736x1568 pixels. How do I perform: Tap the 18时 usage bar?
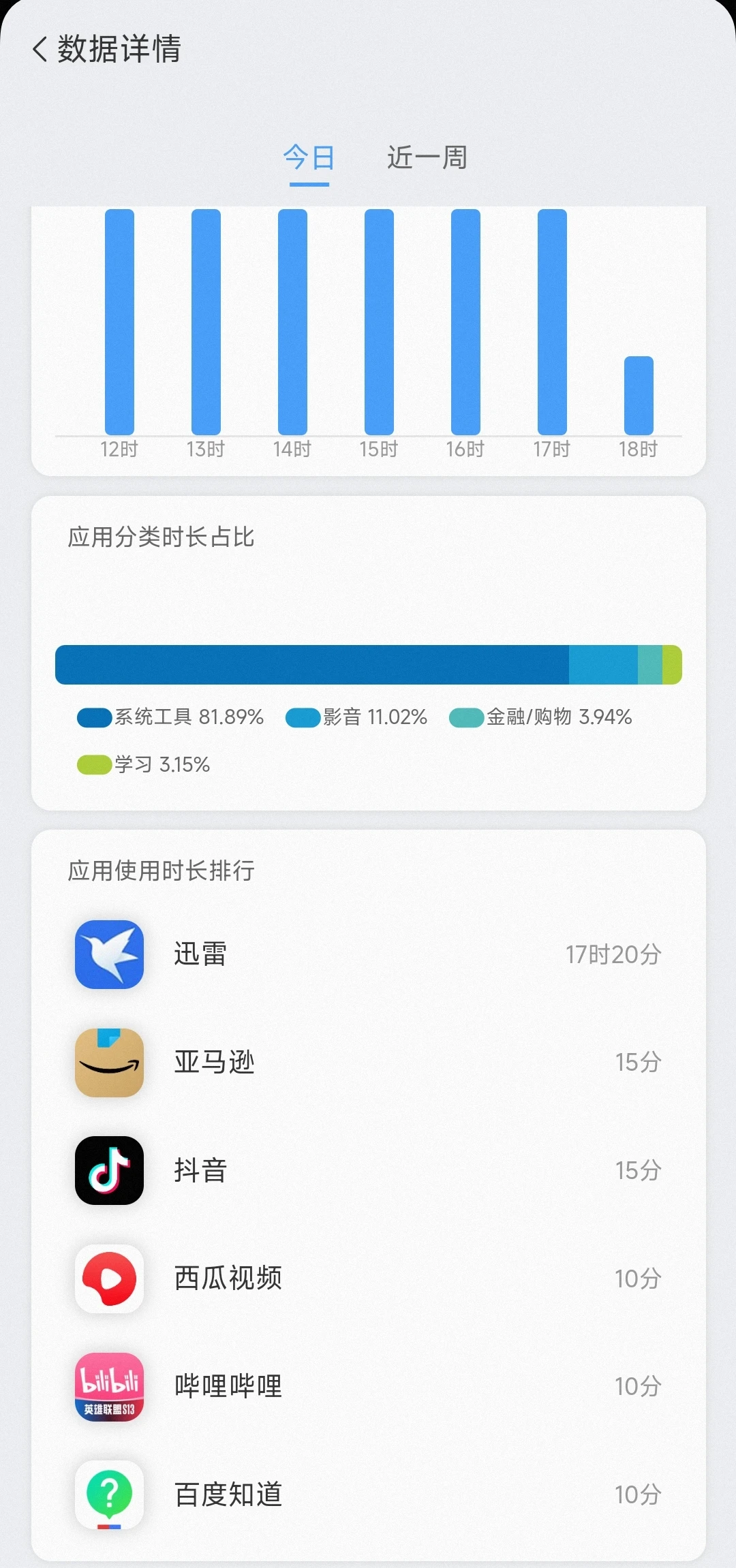(x=639, y=395)
